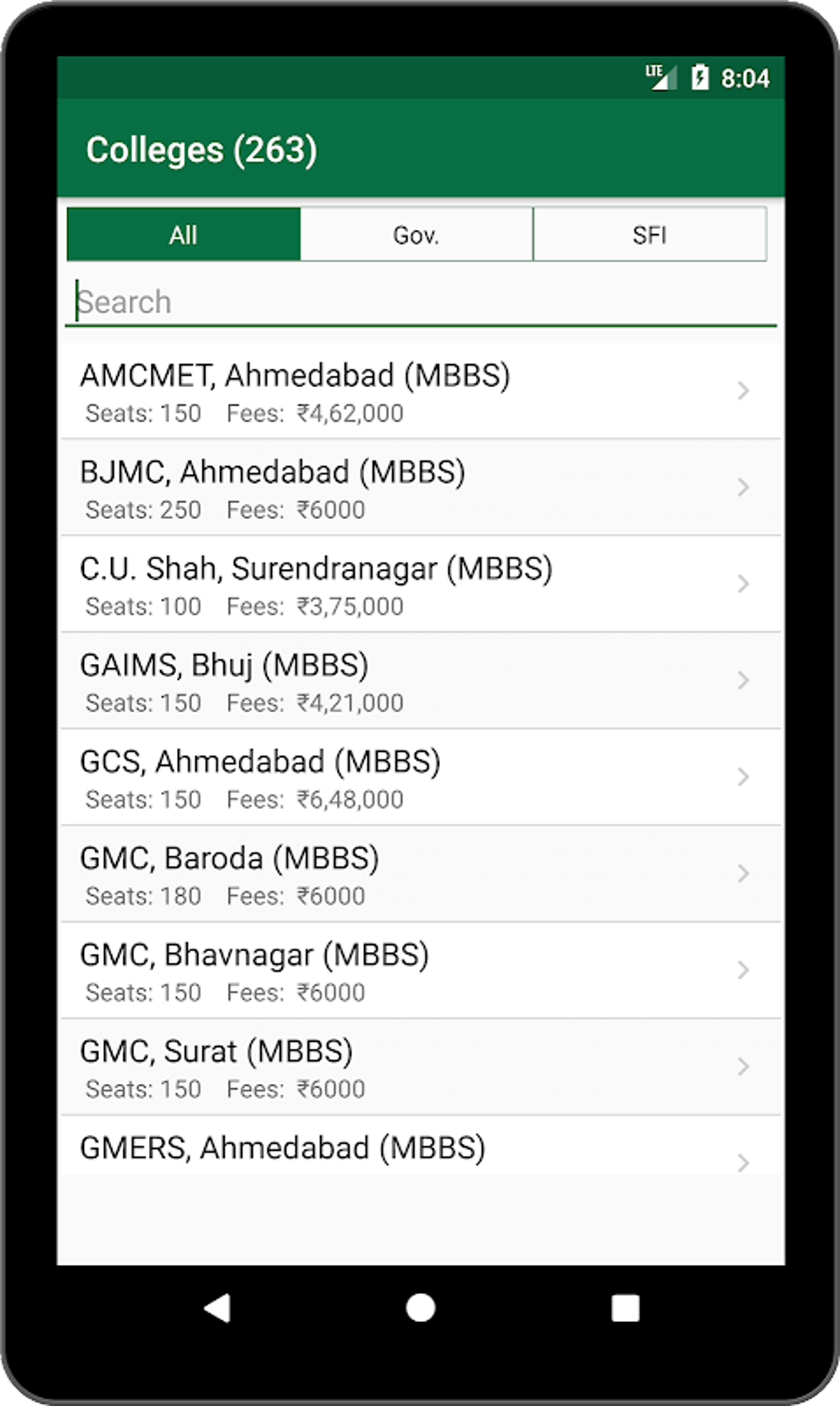View GMC, Bhavnagar (MBBS) college
The height and width of the screenshot is (1406, 840).
(x=420, y=969)
